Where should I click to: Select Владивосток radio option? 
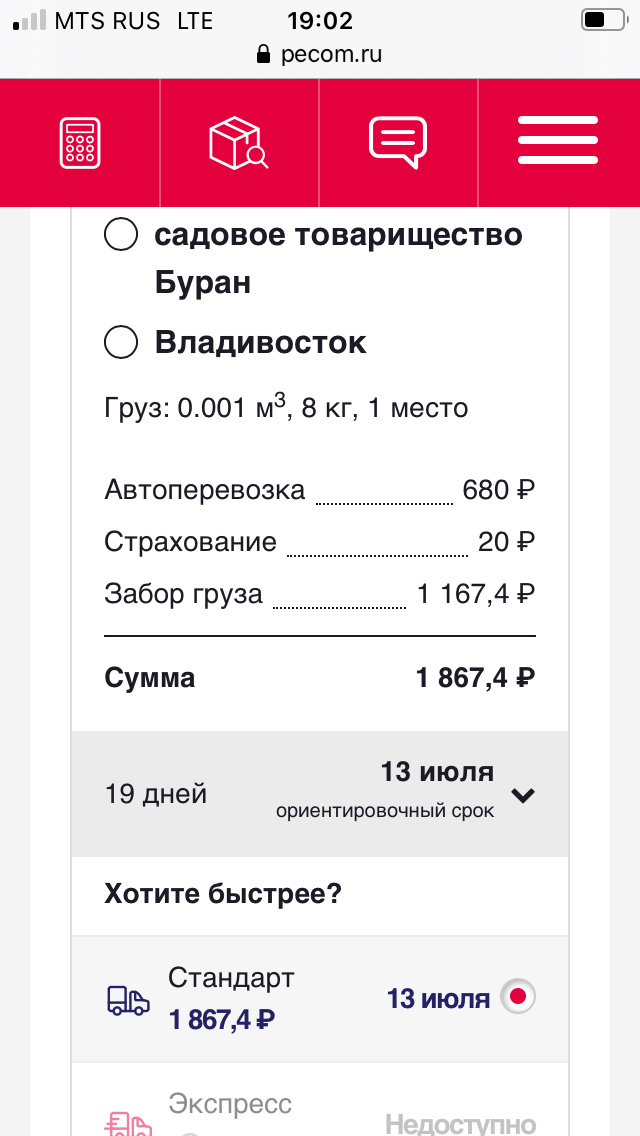click(x=120, y=342)
